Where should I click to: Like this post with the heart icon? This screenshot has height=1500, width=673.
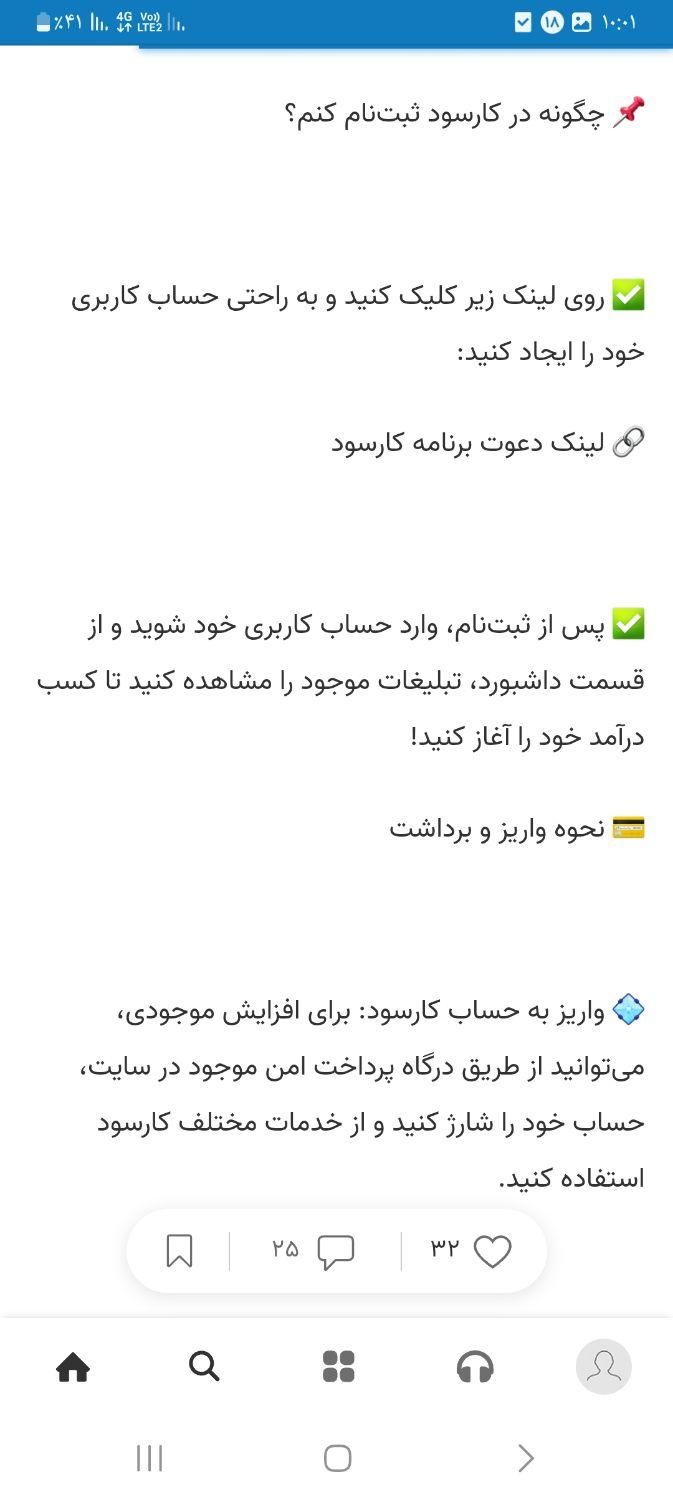point(491,1251)
